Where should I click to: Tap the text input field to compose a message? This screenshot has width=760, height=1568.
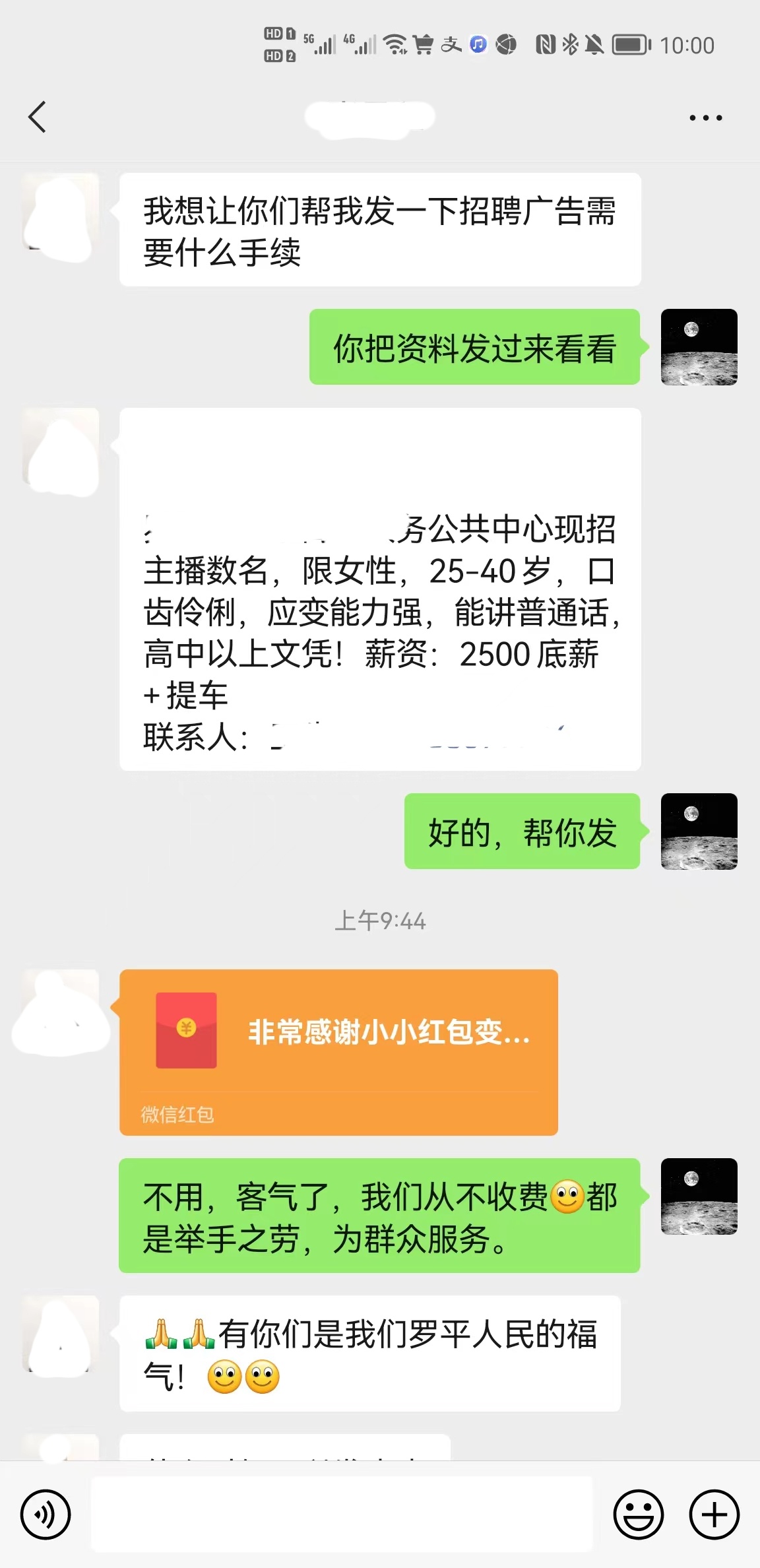click(x=330, y=1515)
